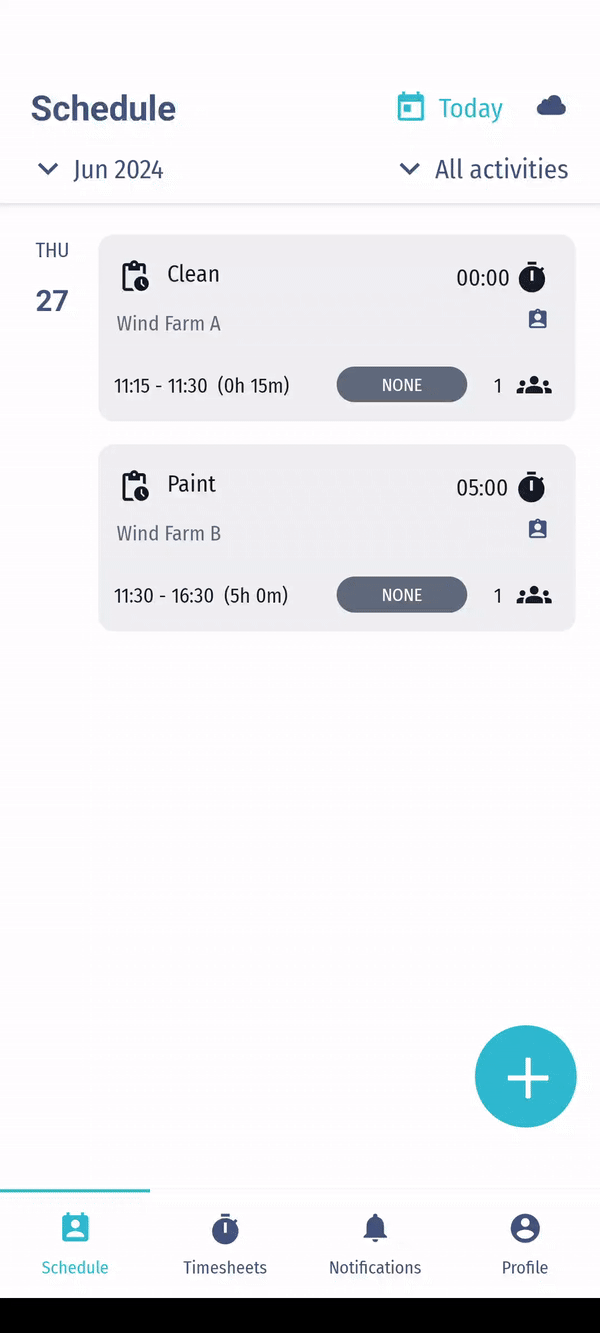Expand the Jun 2024 month picker
Image resolution: width=600 pixels, height=1333 pixels.
[x=100, y=169]
